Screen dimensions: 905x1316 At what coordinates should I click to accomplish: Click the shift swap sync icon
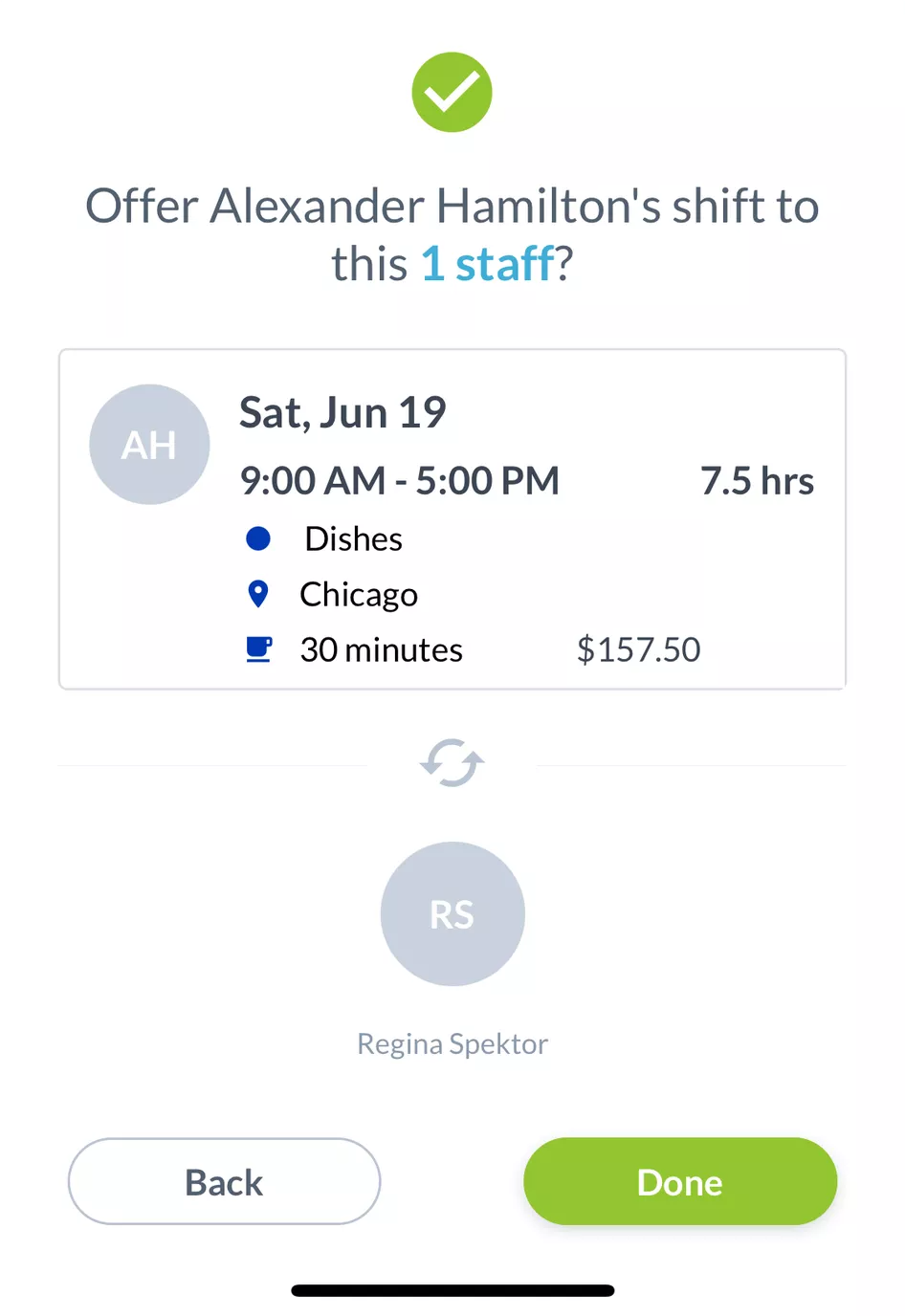tap(452, 762)
